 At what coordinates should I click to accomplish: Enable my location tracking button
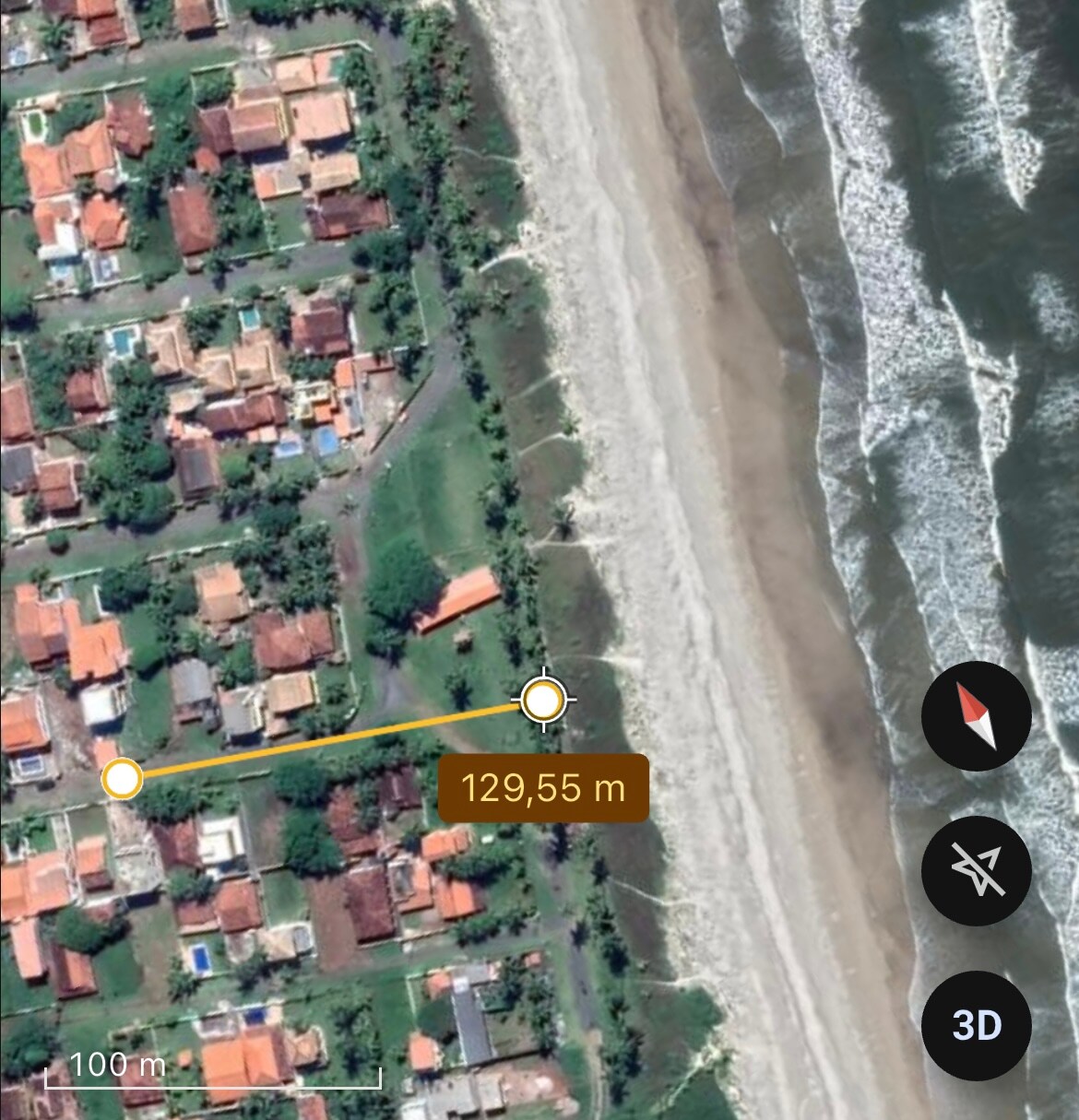[976, 870]
